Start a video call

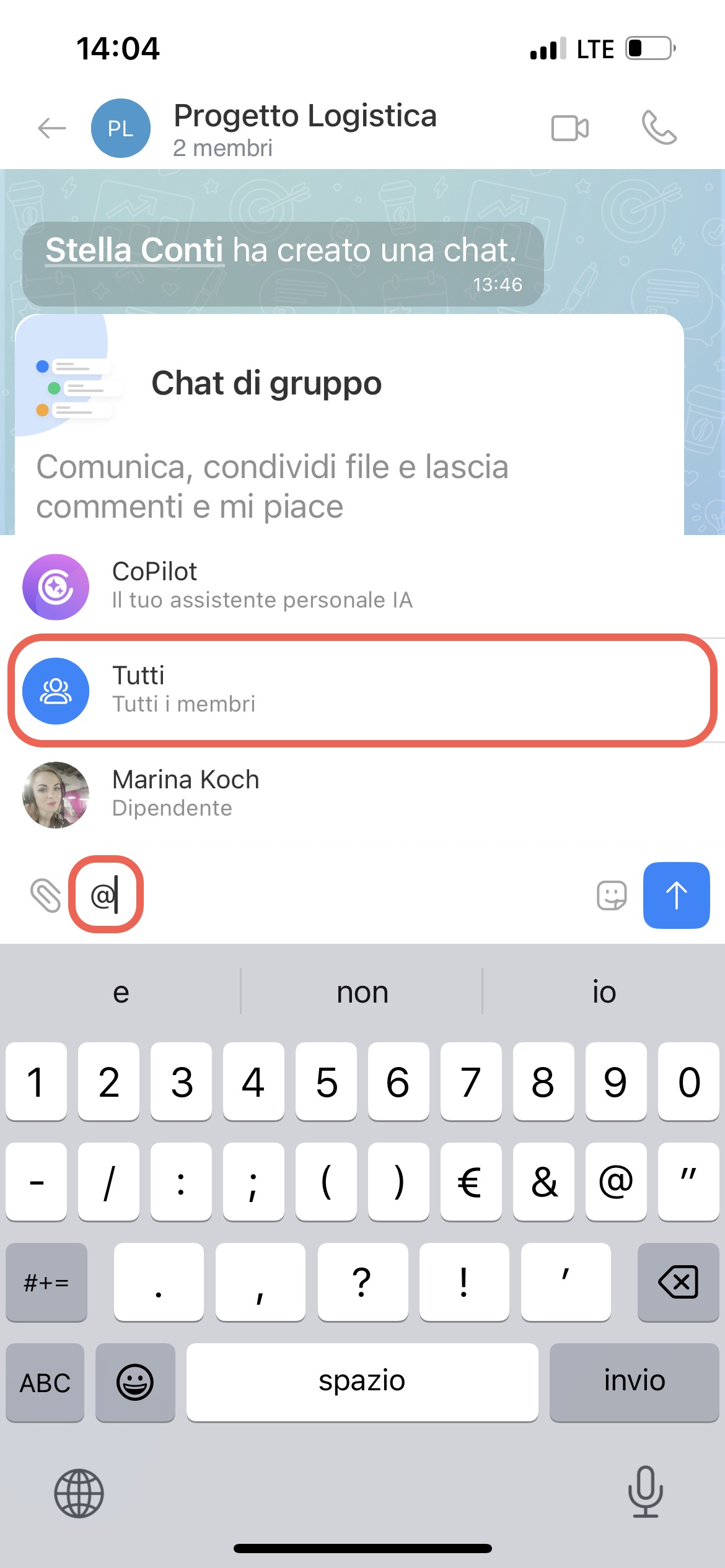click(x=569, y=128)
